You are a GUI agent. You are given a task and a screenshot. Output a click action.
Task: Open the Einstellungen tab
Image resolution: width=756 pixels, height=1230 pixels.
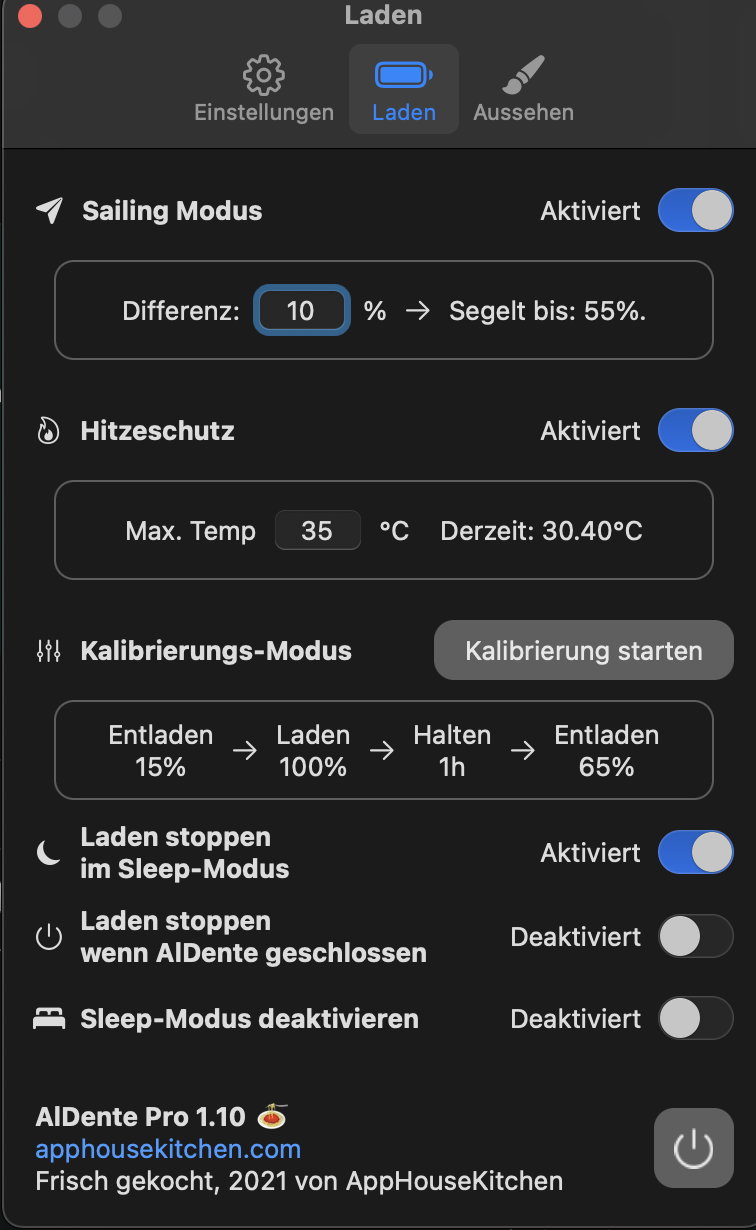pos(264,90)
